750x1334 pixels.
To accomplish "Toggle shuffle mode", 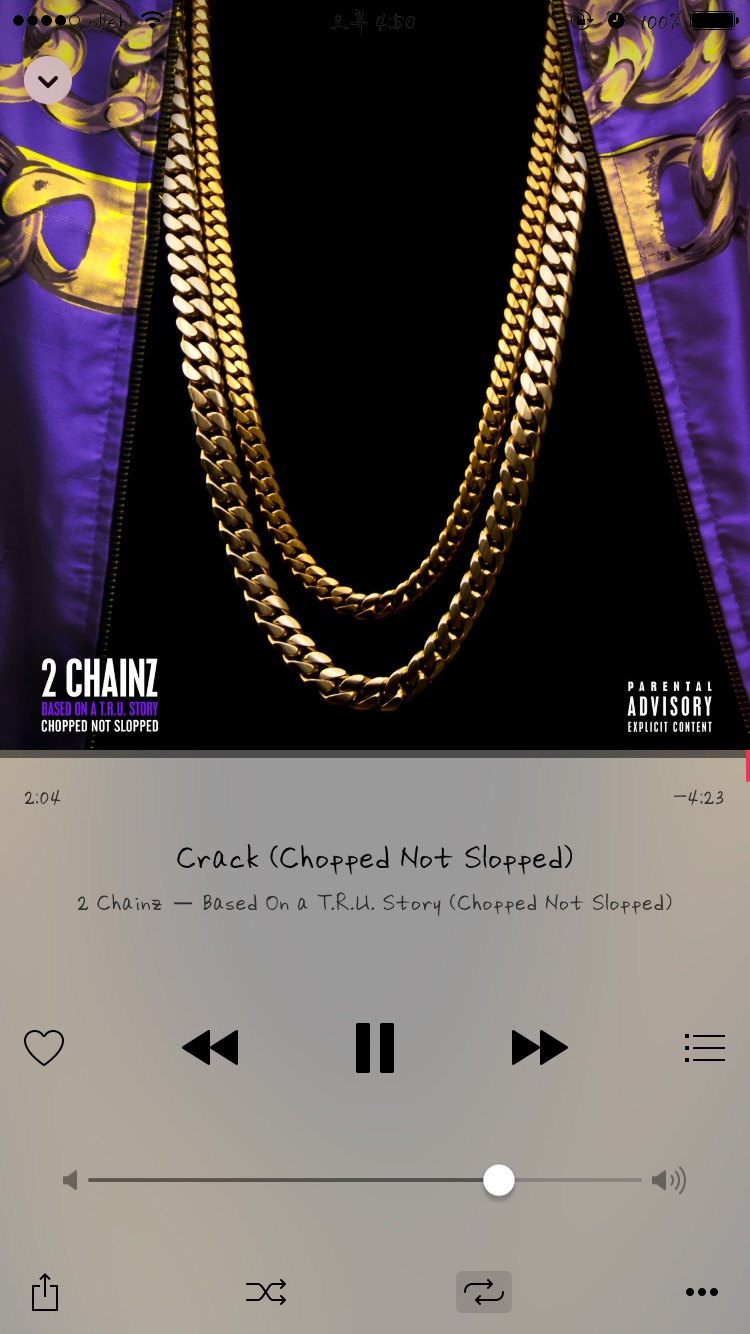I will pyautogui.click(x=266, y=1292).
